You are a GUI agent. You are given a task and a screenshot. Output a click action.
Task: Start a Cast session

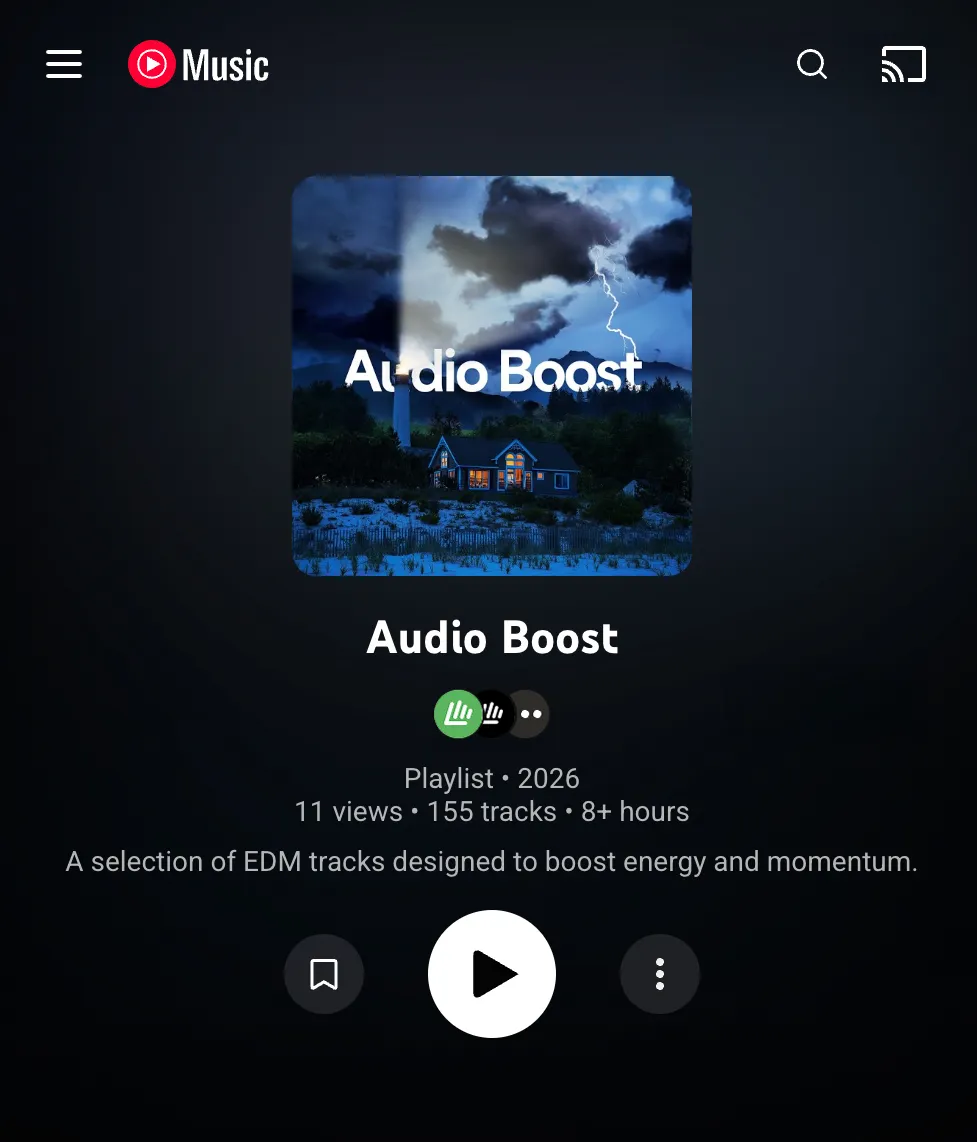click(x=903, y=64)
